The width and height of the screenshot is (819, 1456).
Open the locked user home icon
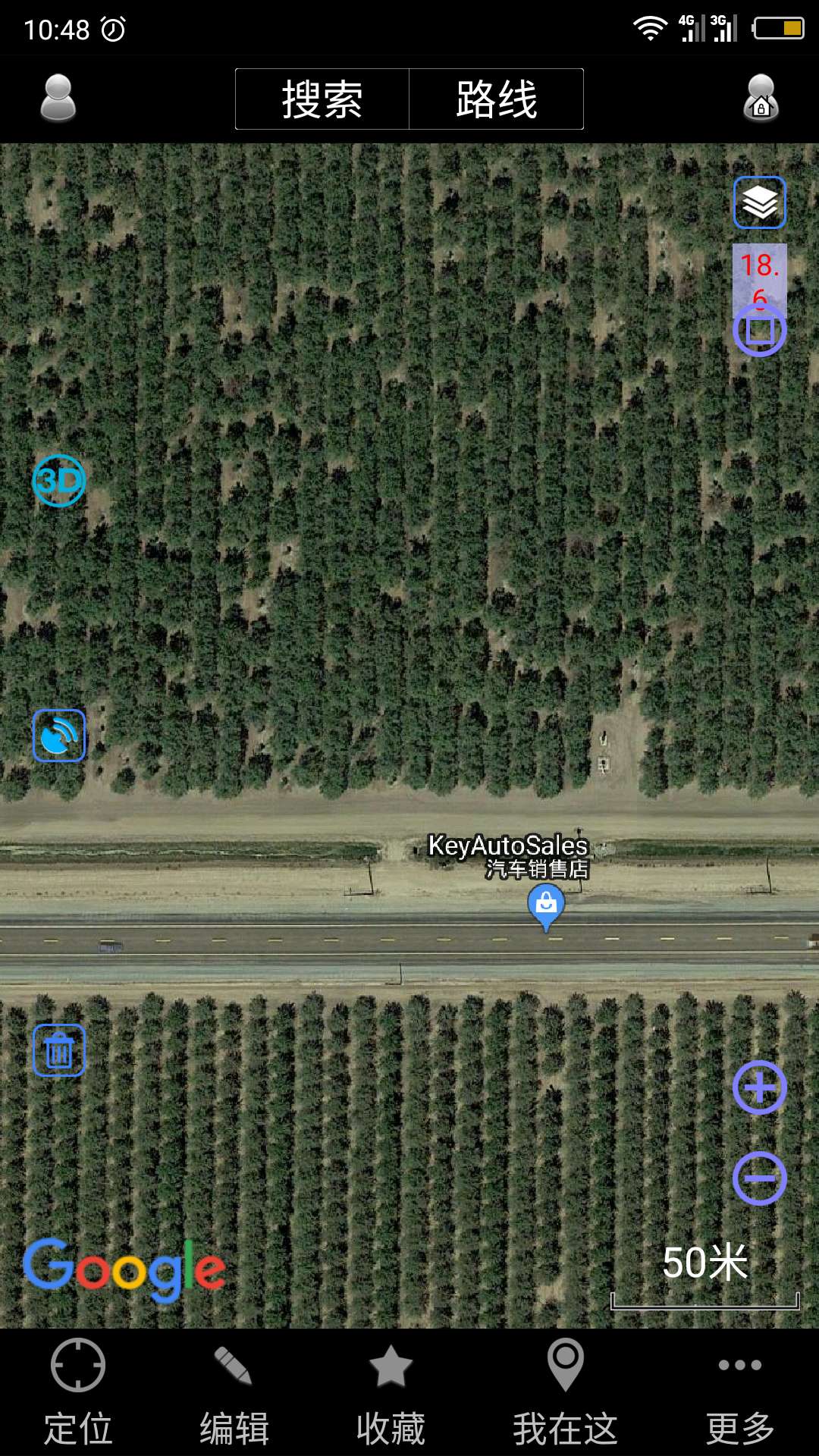point(761,99)
